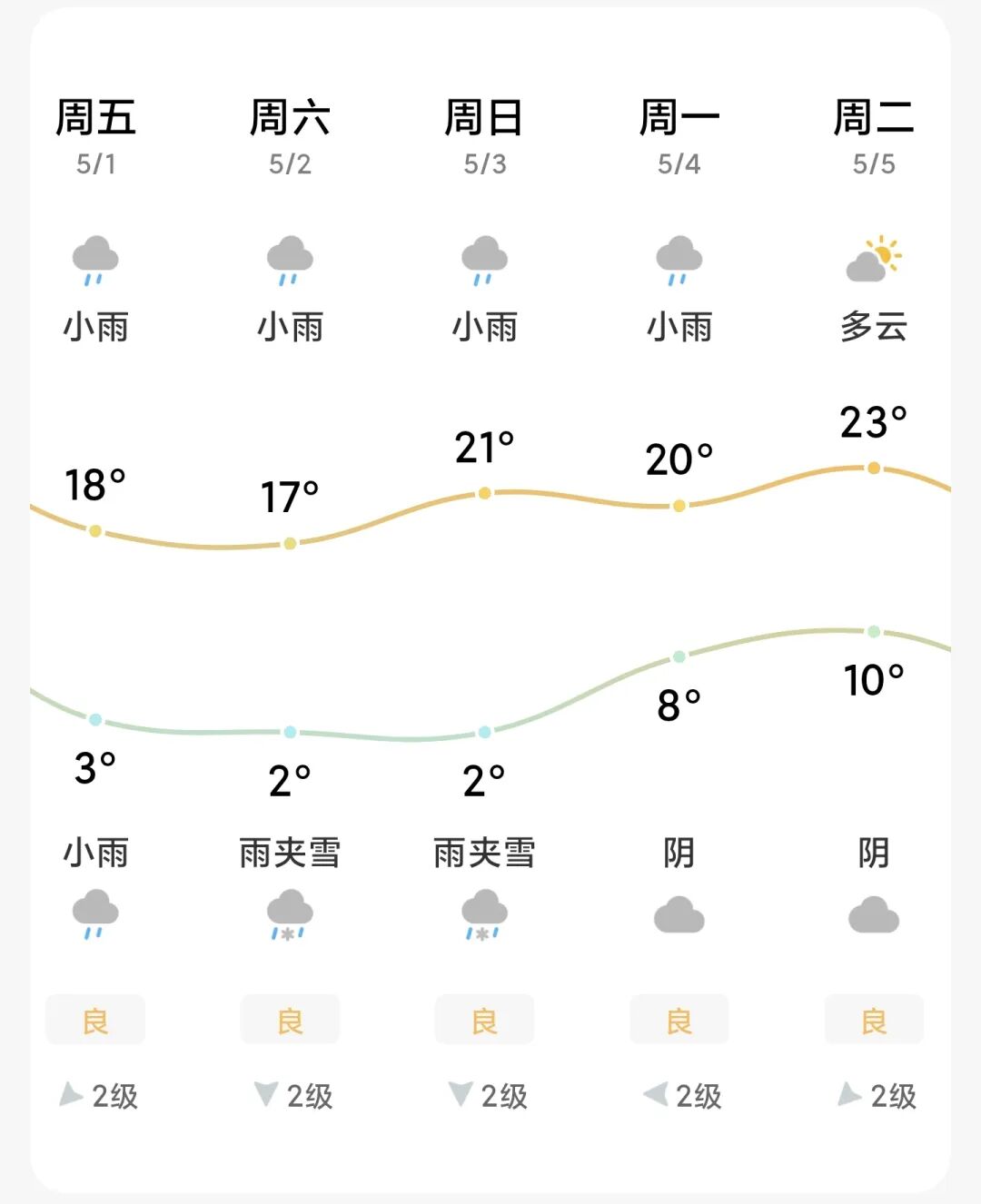Show Tuesday 5/5 forecast details
Image resolution: width=981 pixels, height=1204 pixels.
click(x=873, y=136)
